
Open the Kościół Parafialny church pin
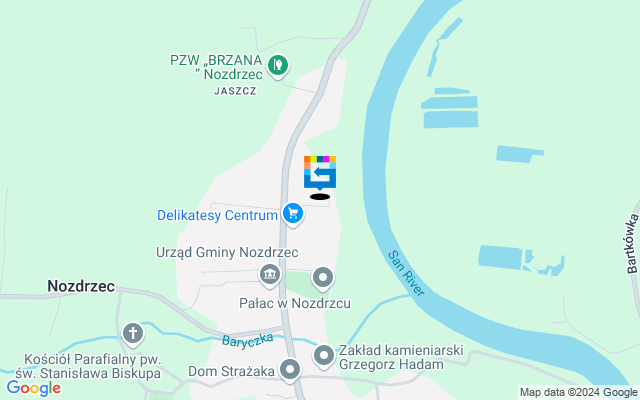tap(133, 333)
